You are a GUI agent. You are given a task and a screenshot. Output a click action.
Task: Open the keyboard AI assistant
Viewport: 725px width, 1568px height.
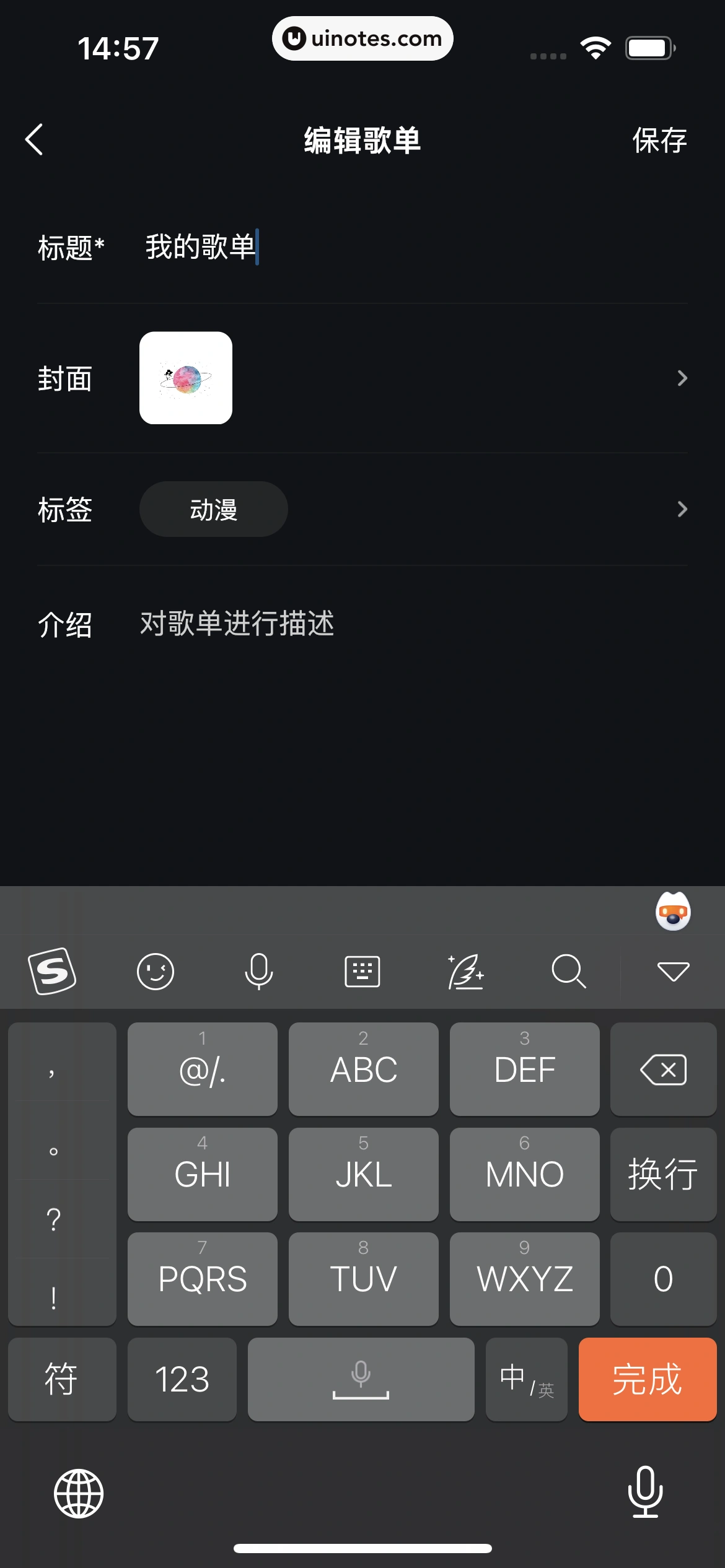[673, 911]
